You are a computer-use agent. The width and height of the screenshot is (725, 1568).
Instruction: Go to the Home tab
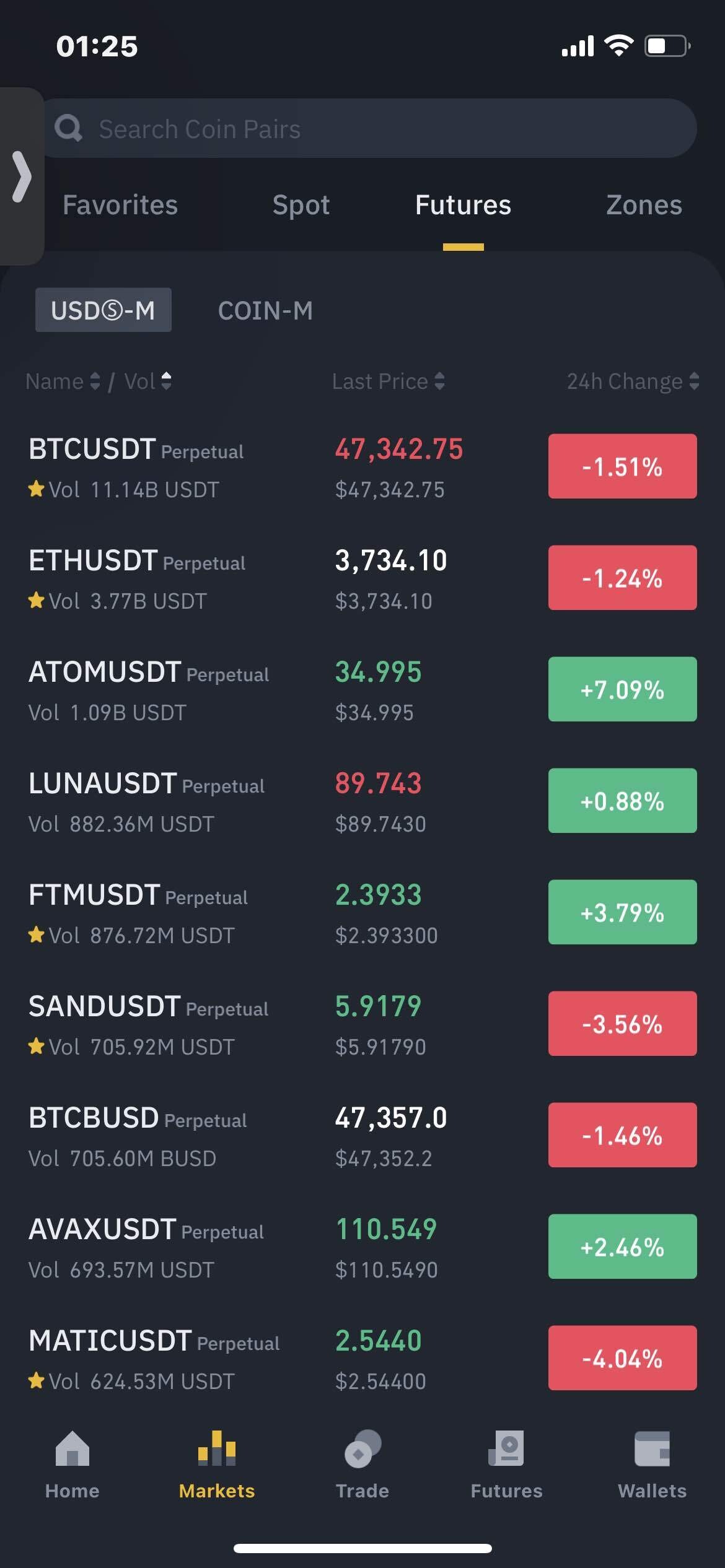72,1465
